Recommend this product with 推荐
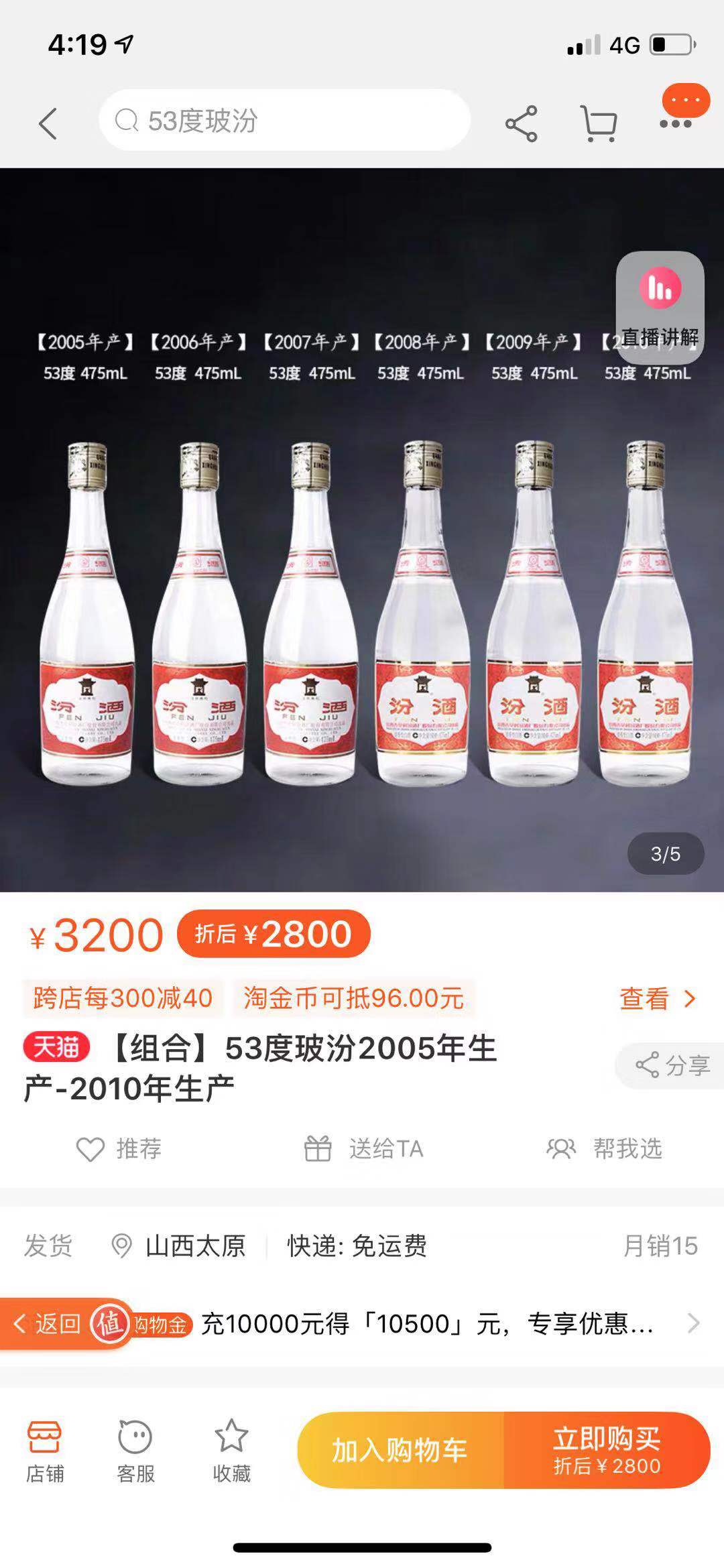Viewport: 724px width, 1568px height. point(119,1148)
